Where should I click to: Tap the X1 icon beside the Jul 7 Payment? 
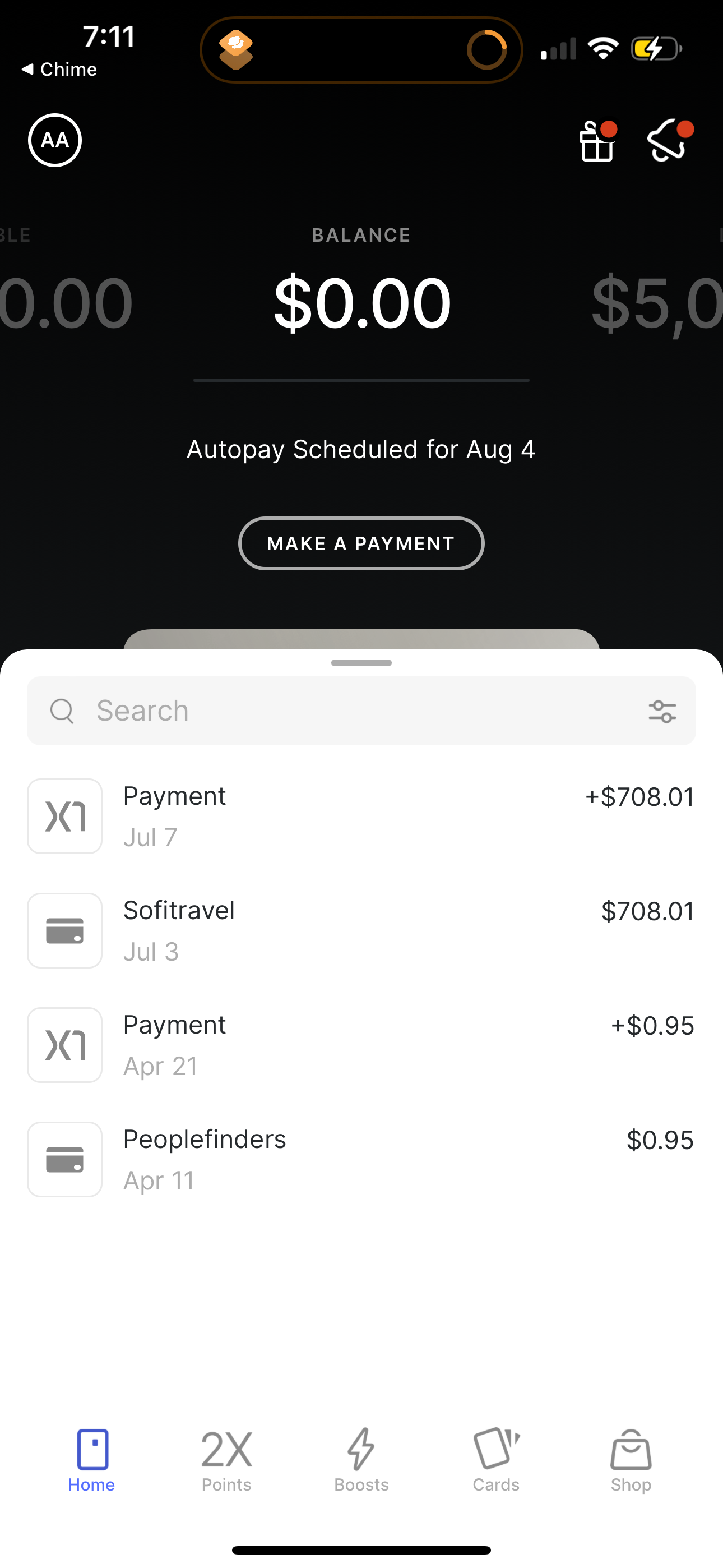(64, 815)
